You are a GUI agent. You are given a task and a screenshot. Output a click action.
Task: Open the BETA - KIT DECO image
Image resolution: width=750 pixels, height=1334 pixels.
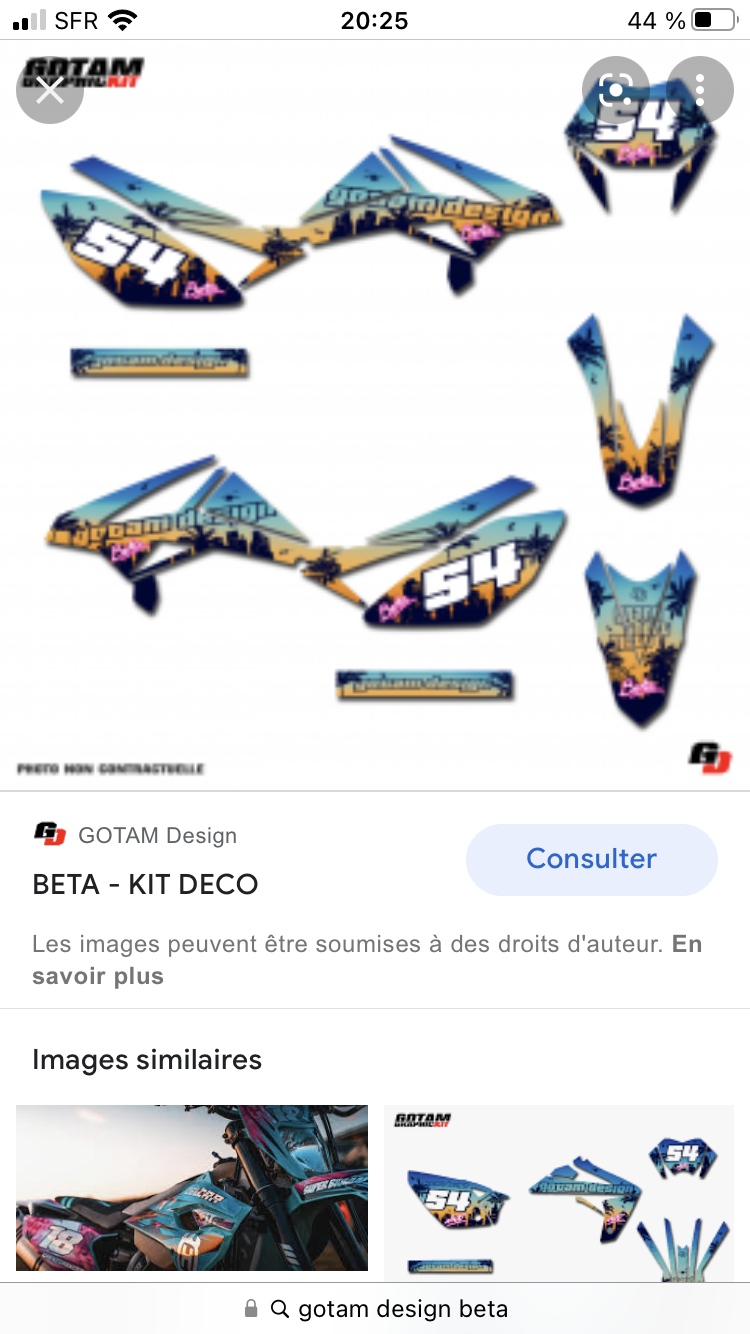(374, 420)
